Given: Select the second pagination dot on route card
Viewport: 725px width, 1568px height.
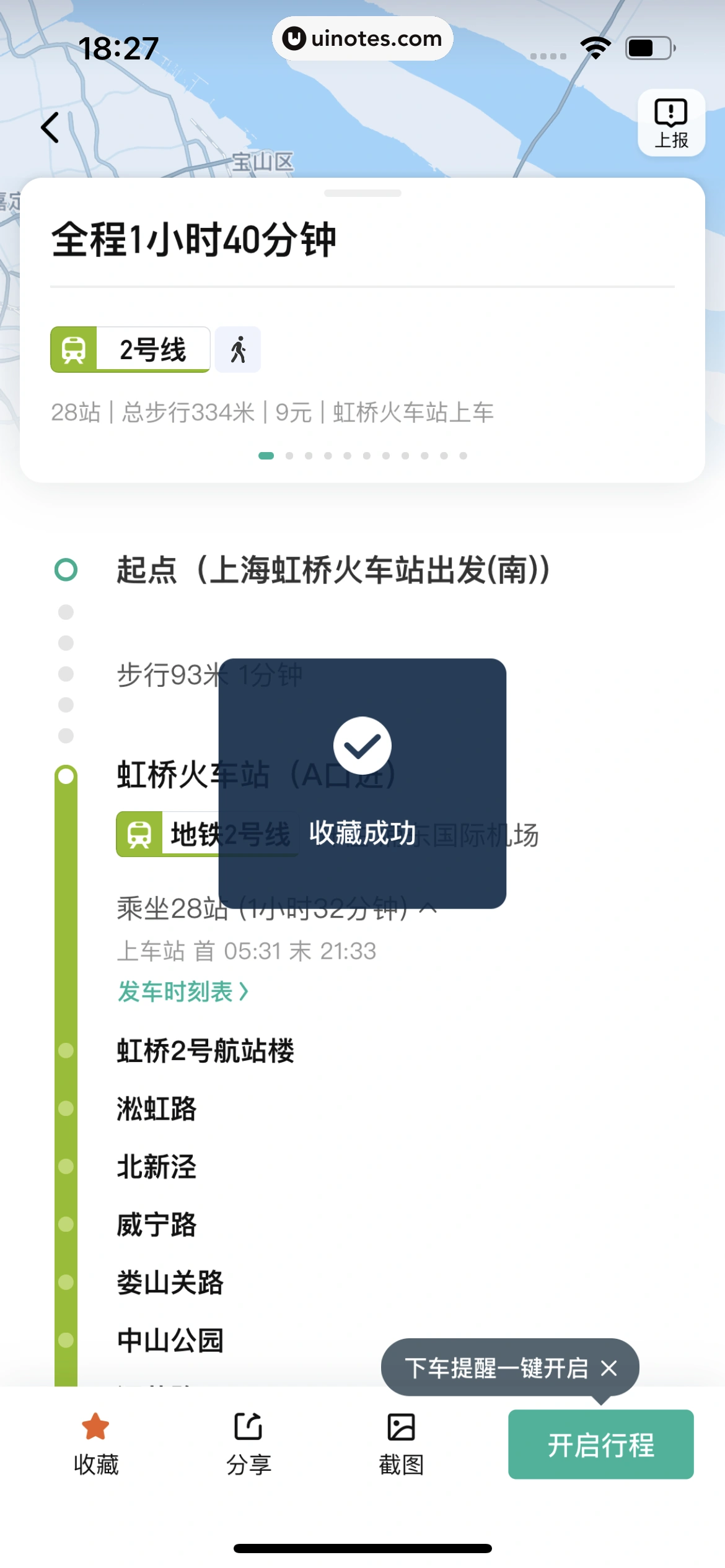Looking at the screenshot, I should (x=289, y=455).
